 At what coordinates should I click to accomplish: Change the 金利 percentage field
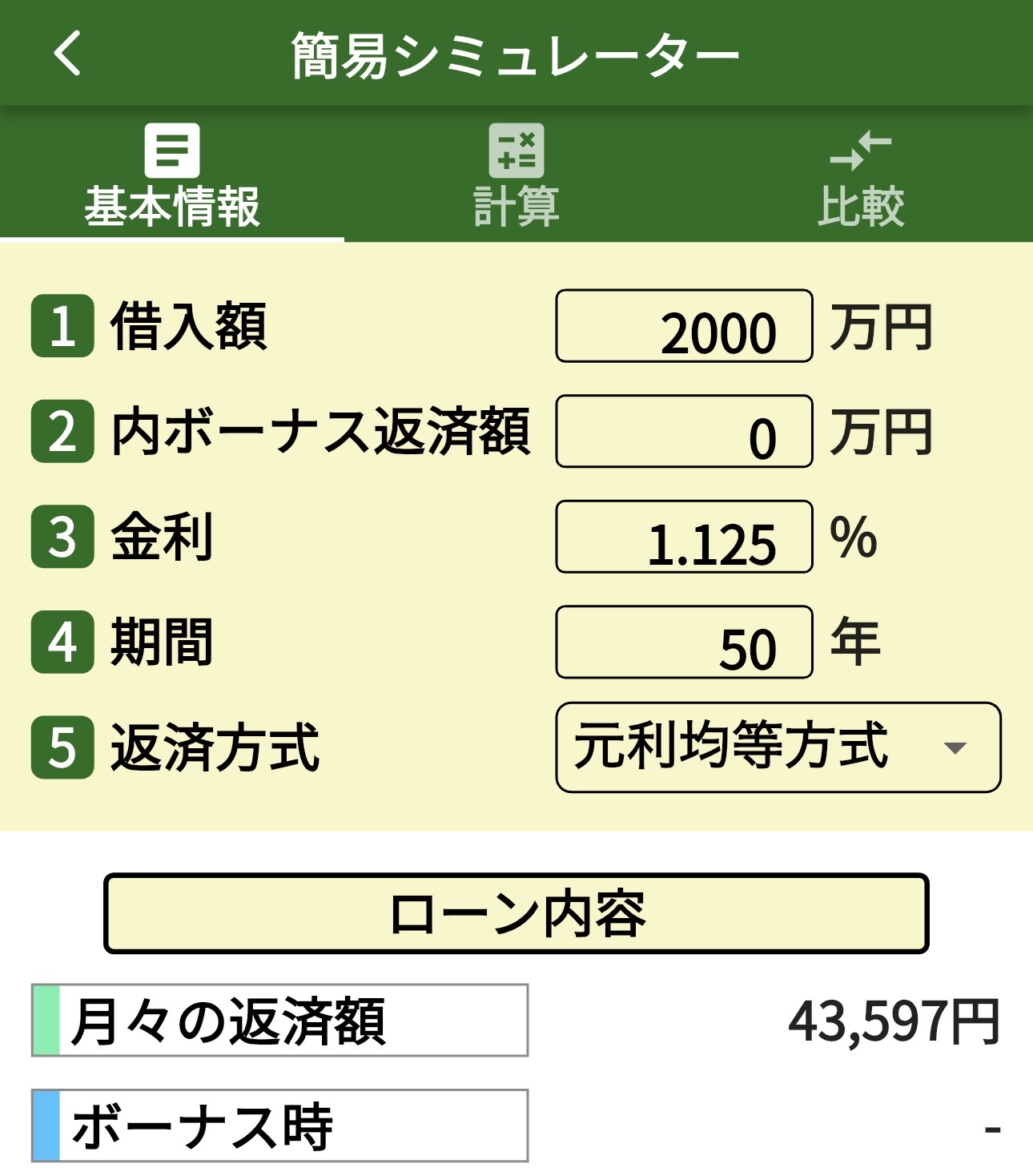click(684, 537)
